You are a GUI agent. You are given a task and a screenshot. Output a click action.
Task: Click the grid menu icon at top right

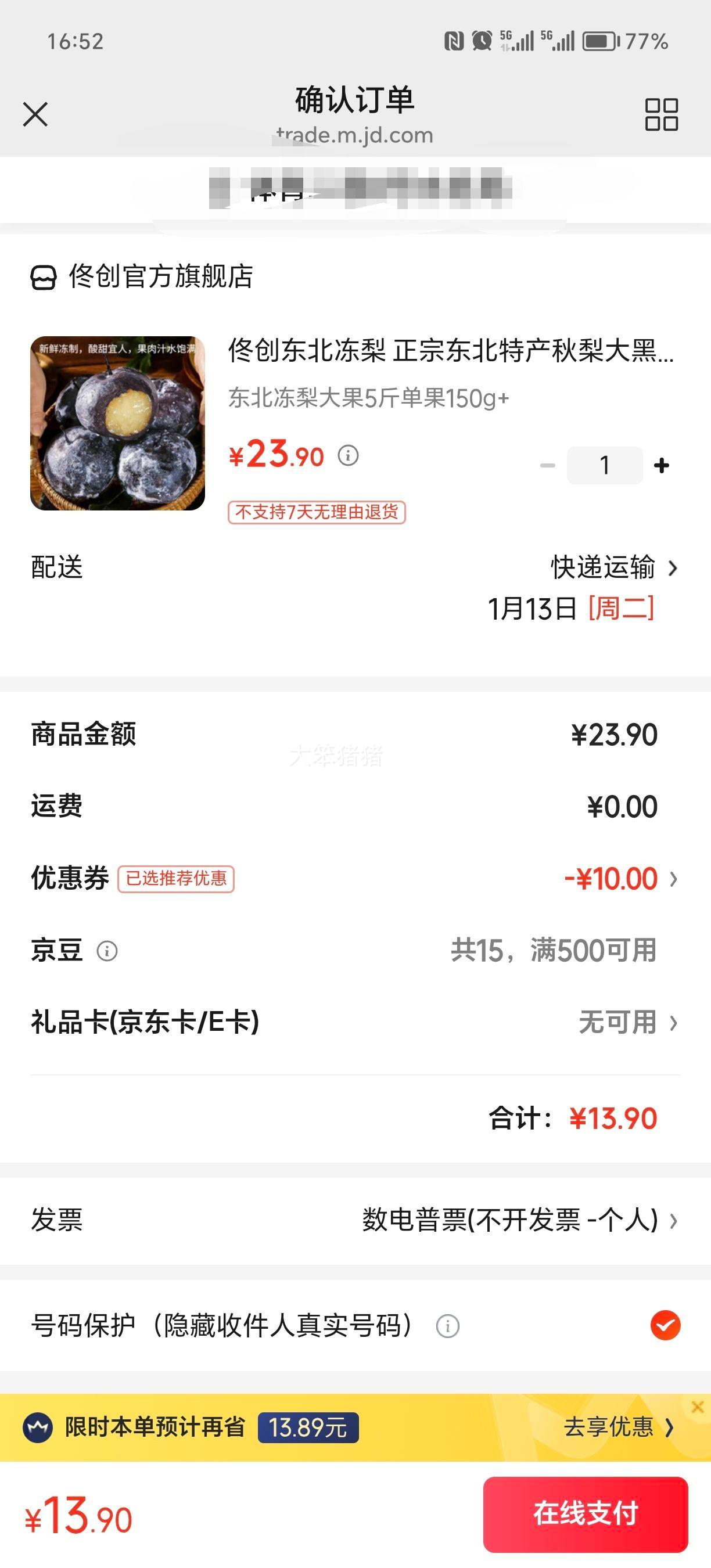(663, 113)
